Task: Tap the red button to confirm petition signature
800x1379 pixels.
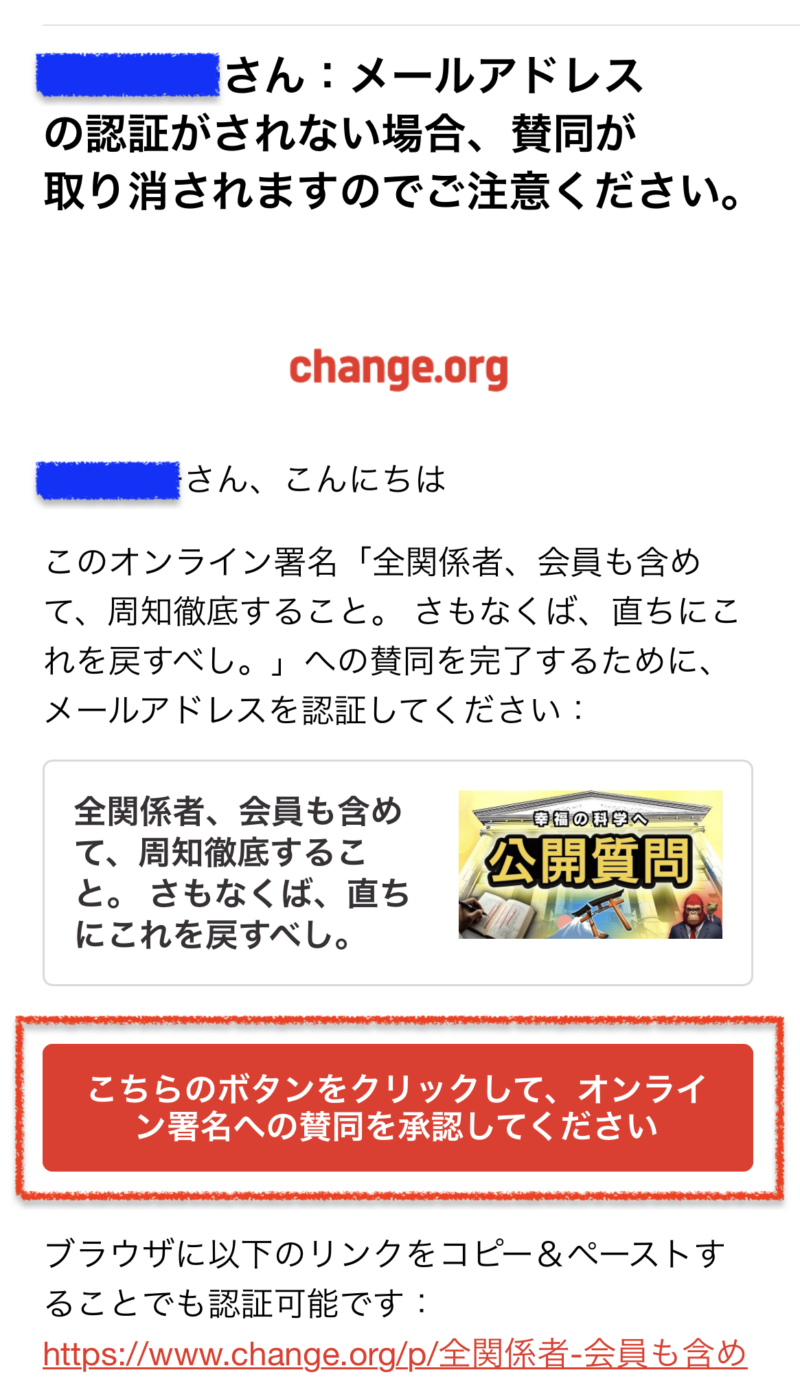Action: click(x=397, y=1107)
